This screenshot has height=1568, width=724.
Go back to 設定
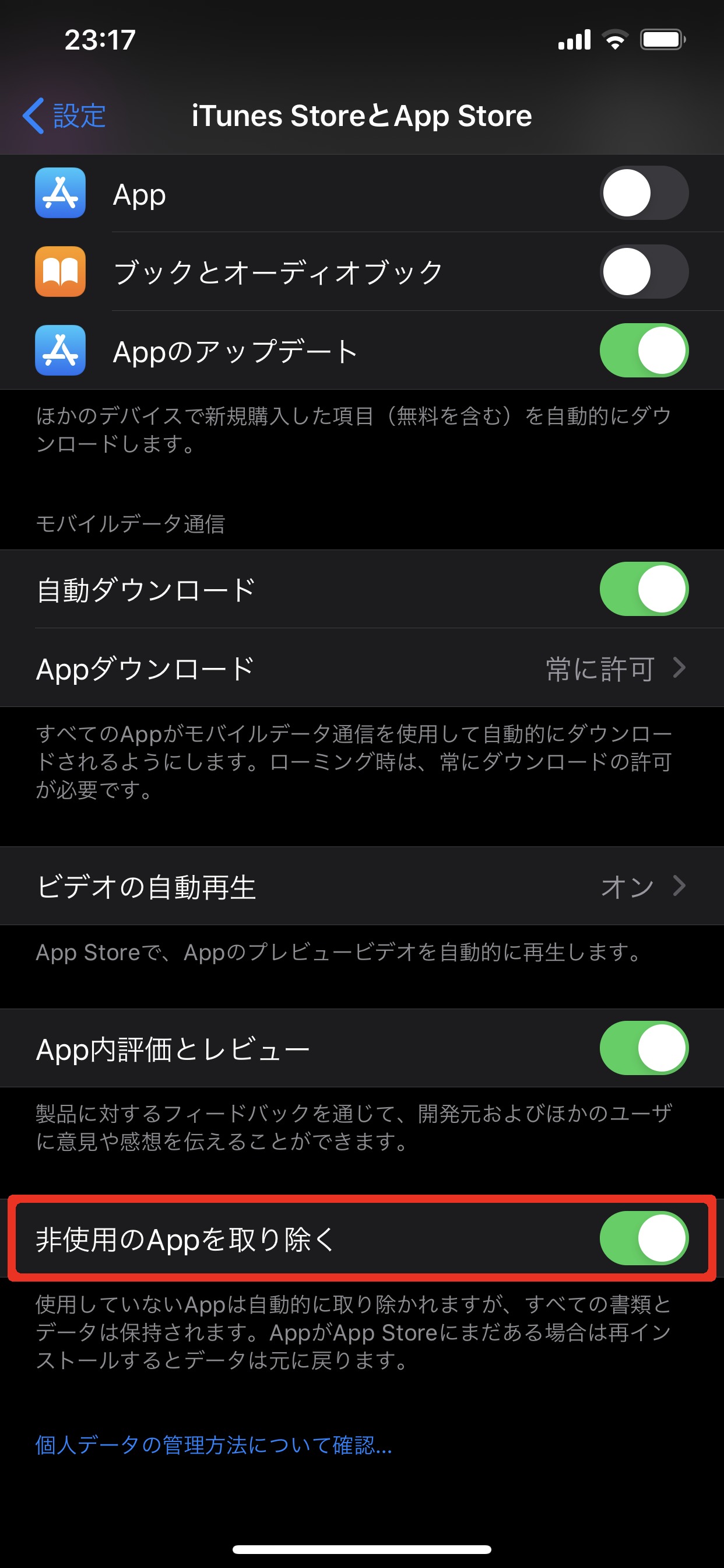tap(65, 116)
